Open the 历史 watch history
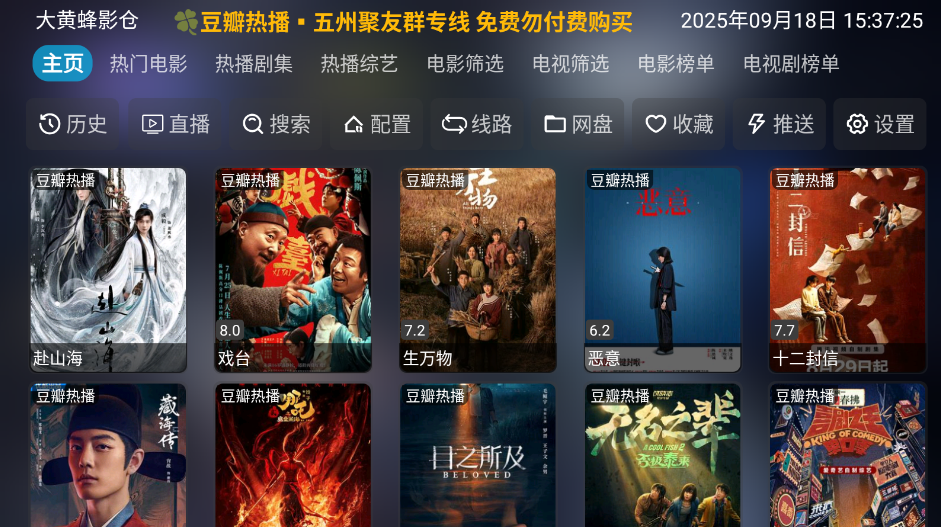This screenshot has height=527, width=941. click(73, 124)
